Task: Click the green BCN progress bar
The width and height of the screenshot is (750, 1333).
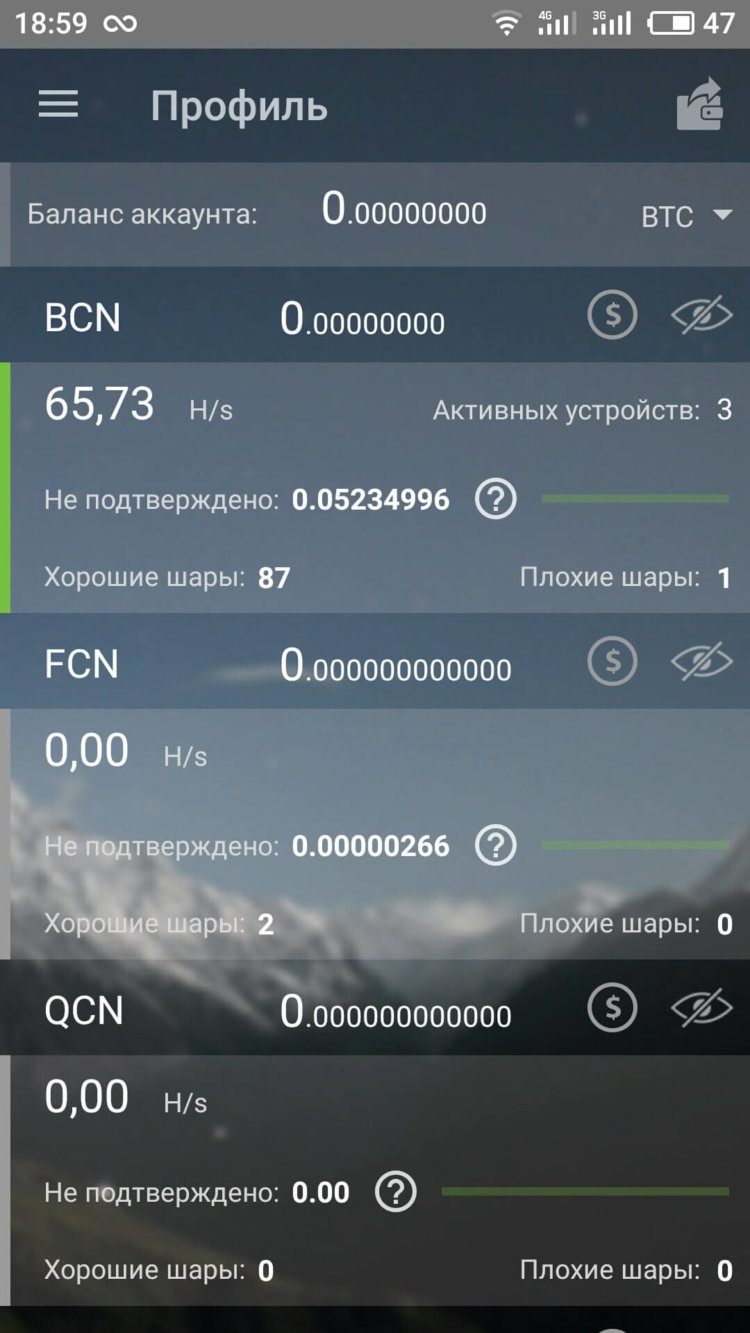Action: tap(635, 497)
